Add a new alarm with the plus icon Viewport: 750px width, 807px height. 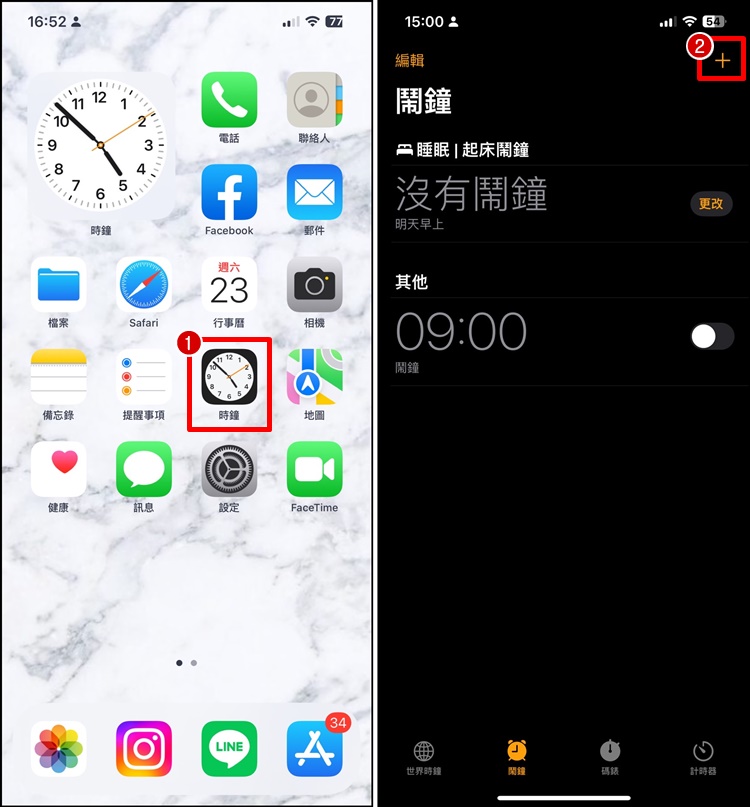[722, 61]
